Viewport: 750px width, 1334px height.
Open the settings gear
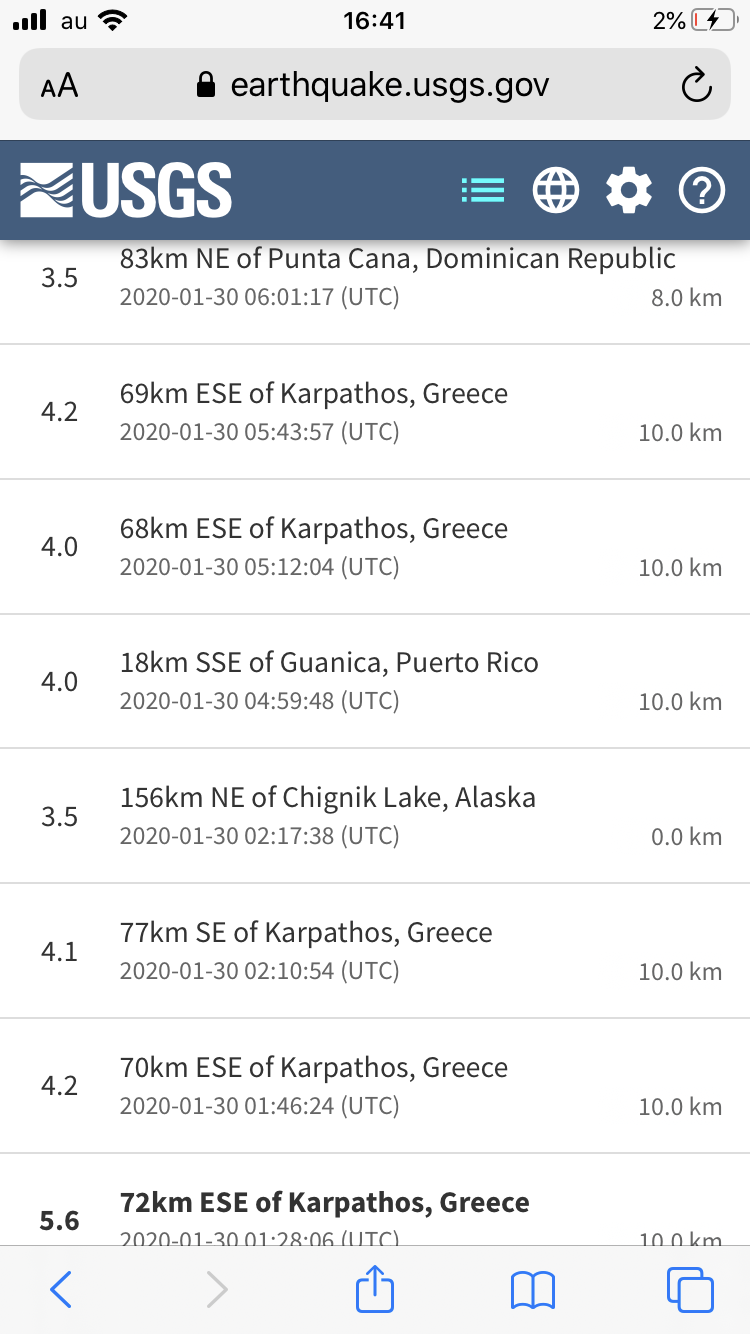629,189
